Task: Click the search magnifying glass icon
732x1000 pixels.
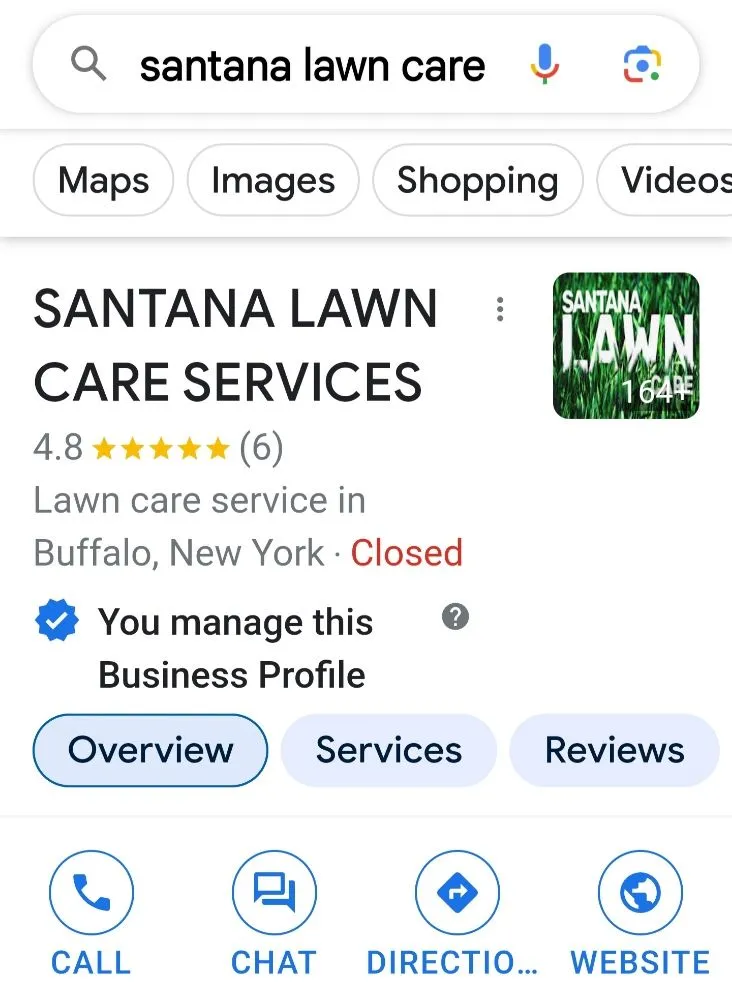Action: [x=89, y=64]
